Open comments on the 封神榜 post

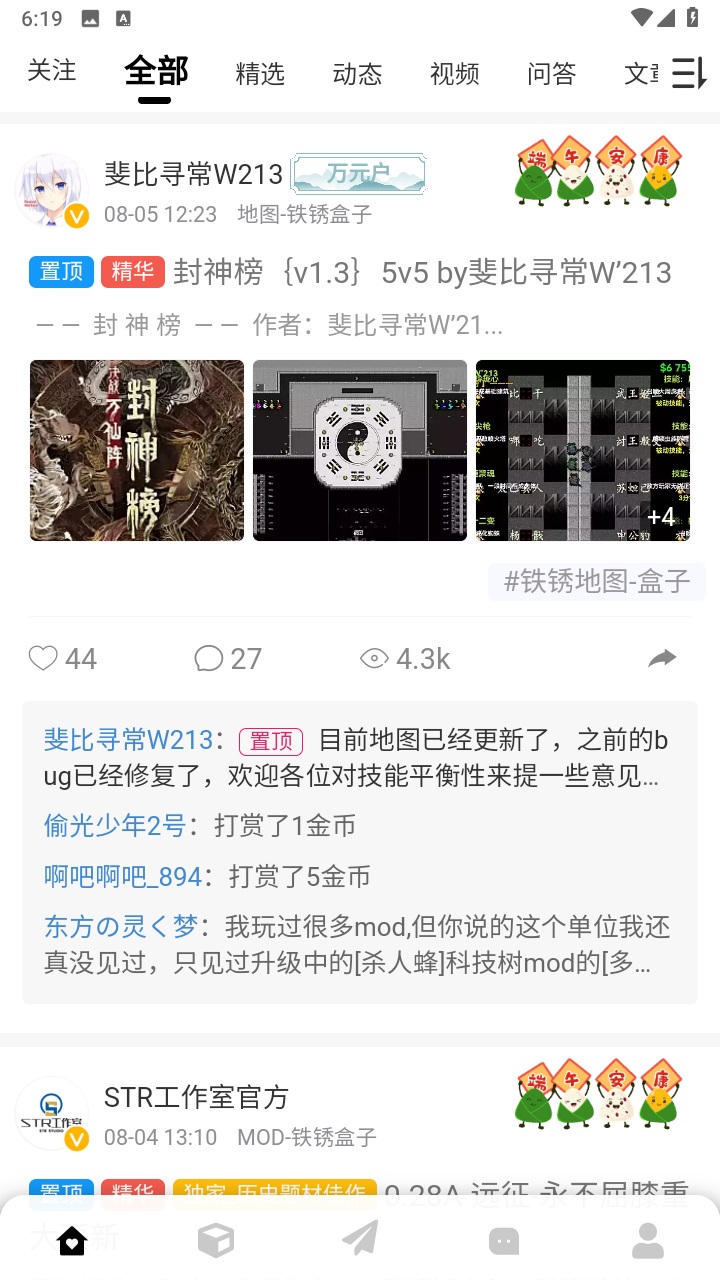(x=228, y=658)
